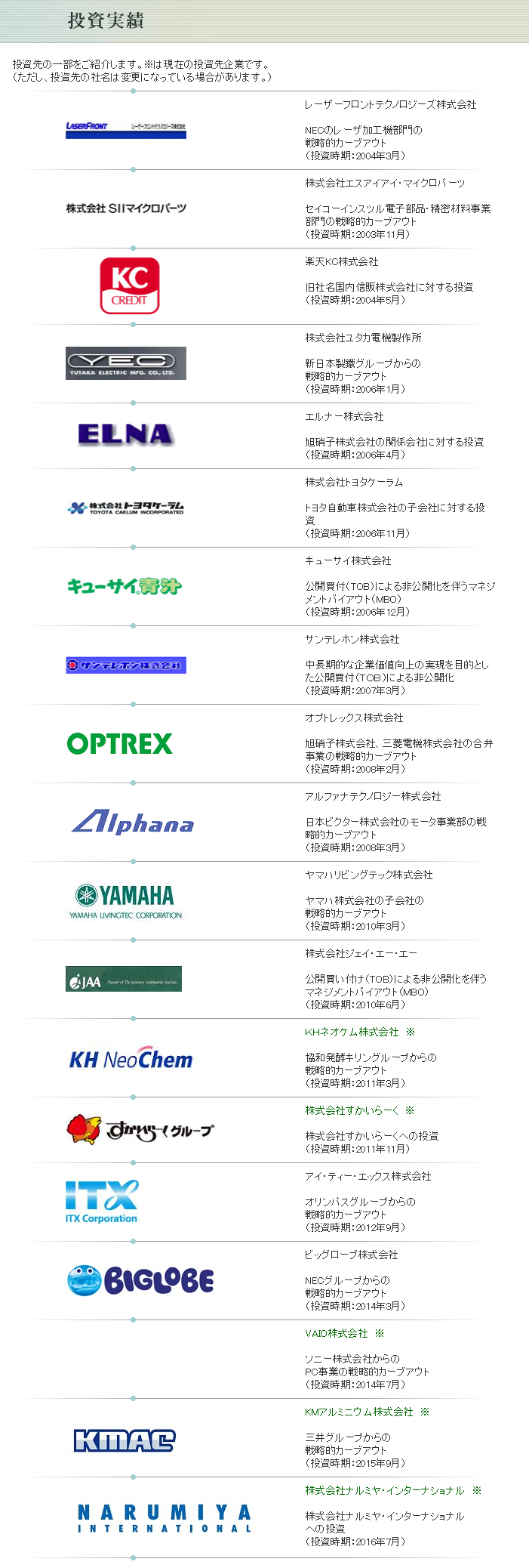Open the KHネオケム株式会社 link
Image resolution: width=529 pixels, height=1568 pixels.
tap(352, 1032)
